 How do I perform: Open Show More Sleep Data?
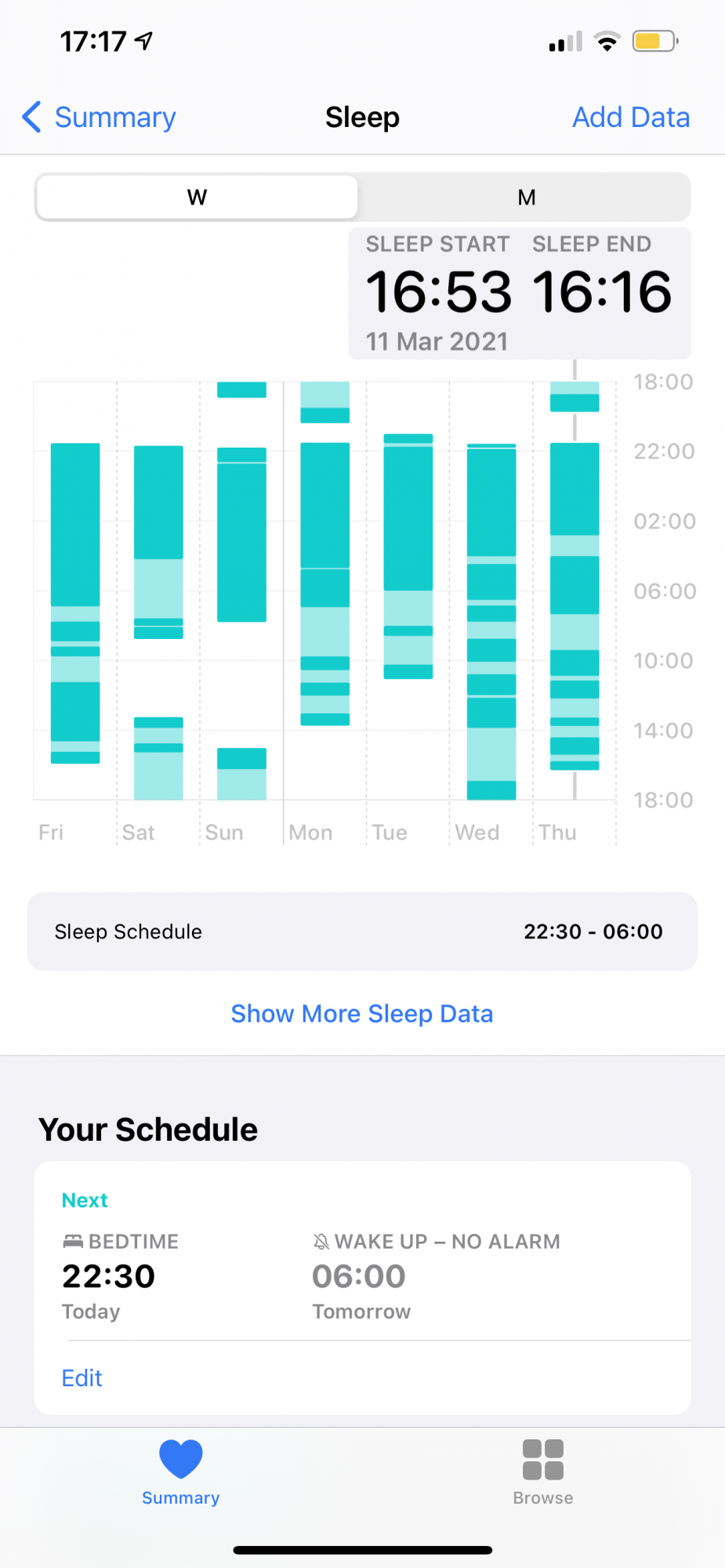(x=362, y=1014)
